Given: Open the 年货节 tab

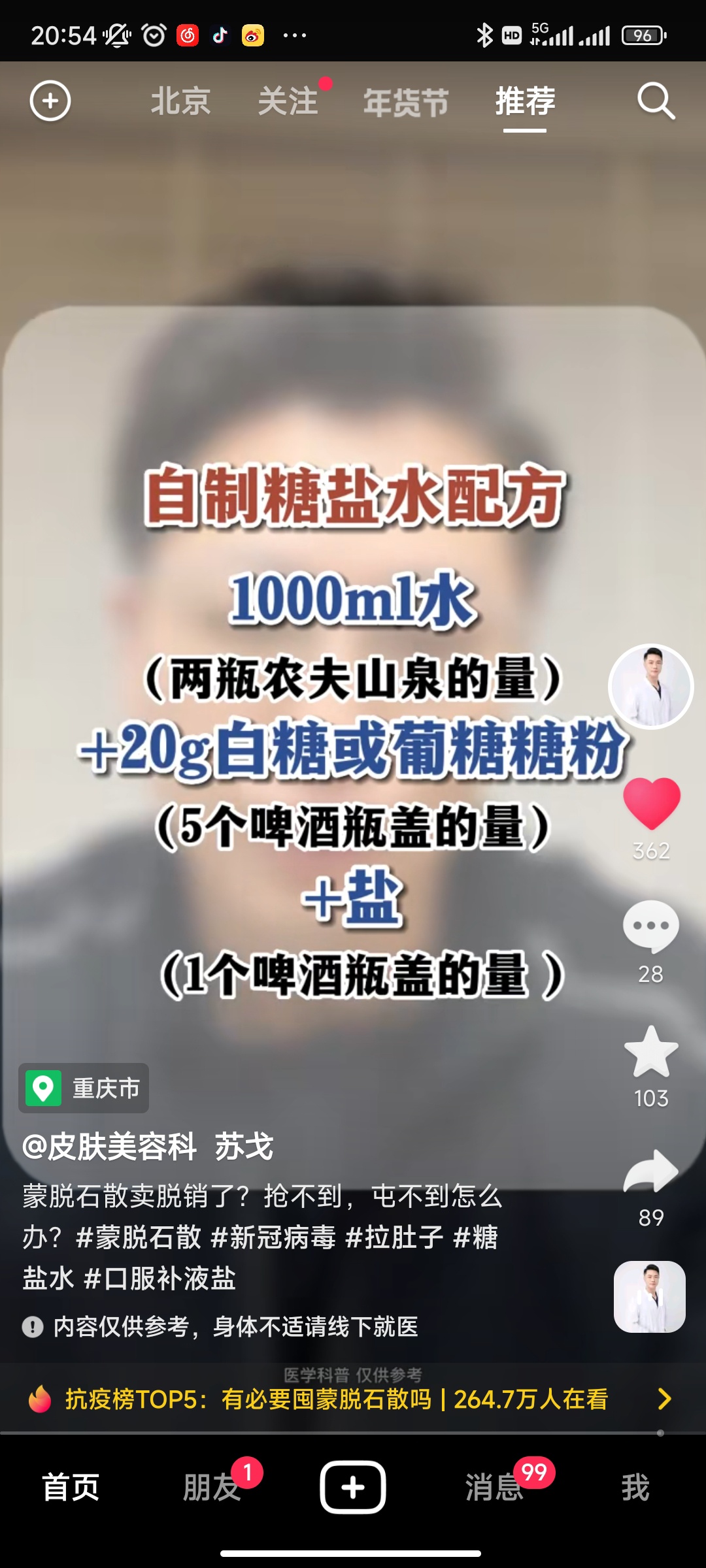Looking at the screenshot, I should (406, 103).
